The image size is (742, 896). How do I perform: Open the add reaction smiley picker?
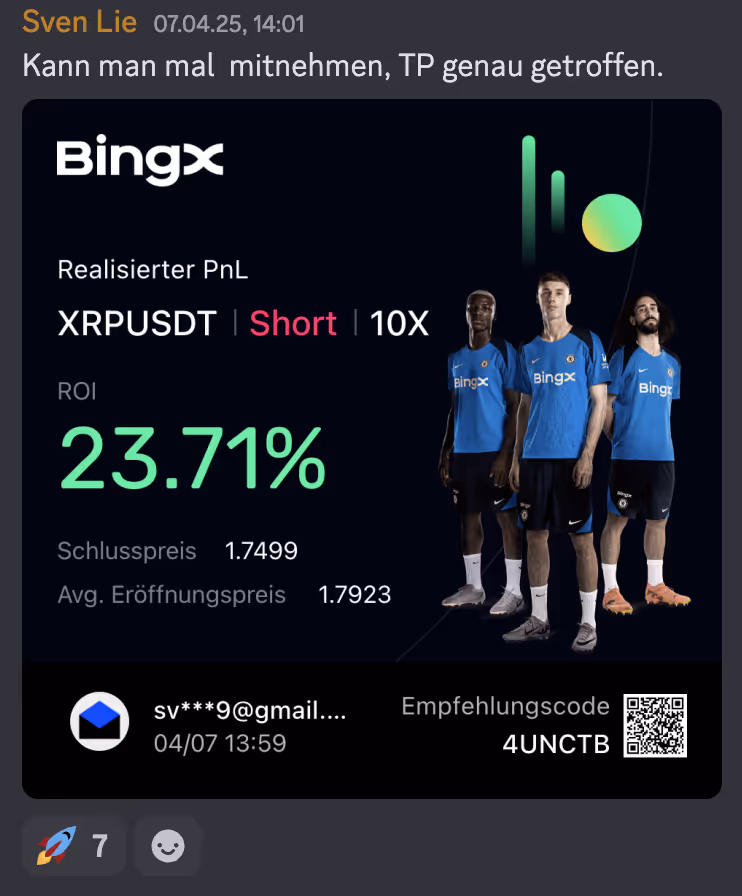168,846
